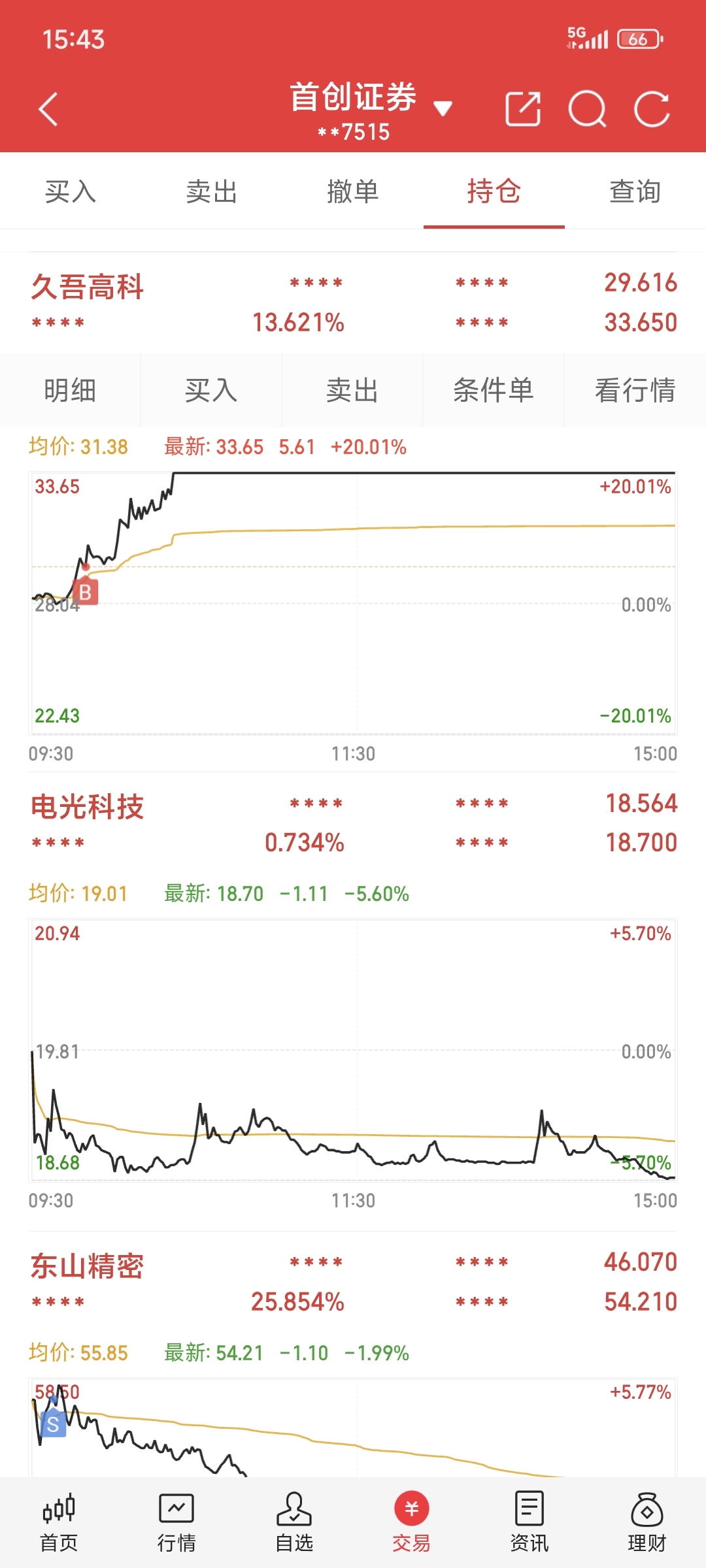Expand the 东山精密 holding row
Screen dimensions: 706x1568
click(x=353, y=1282)
